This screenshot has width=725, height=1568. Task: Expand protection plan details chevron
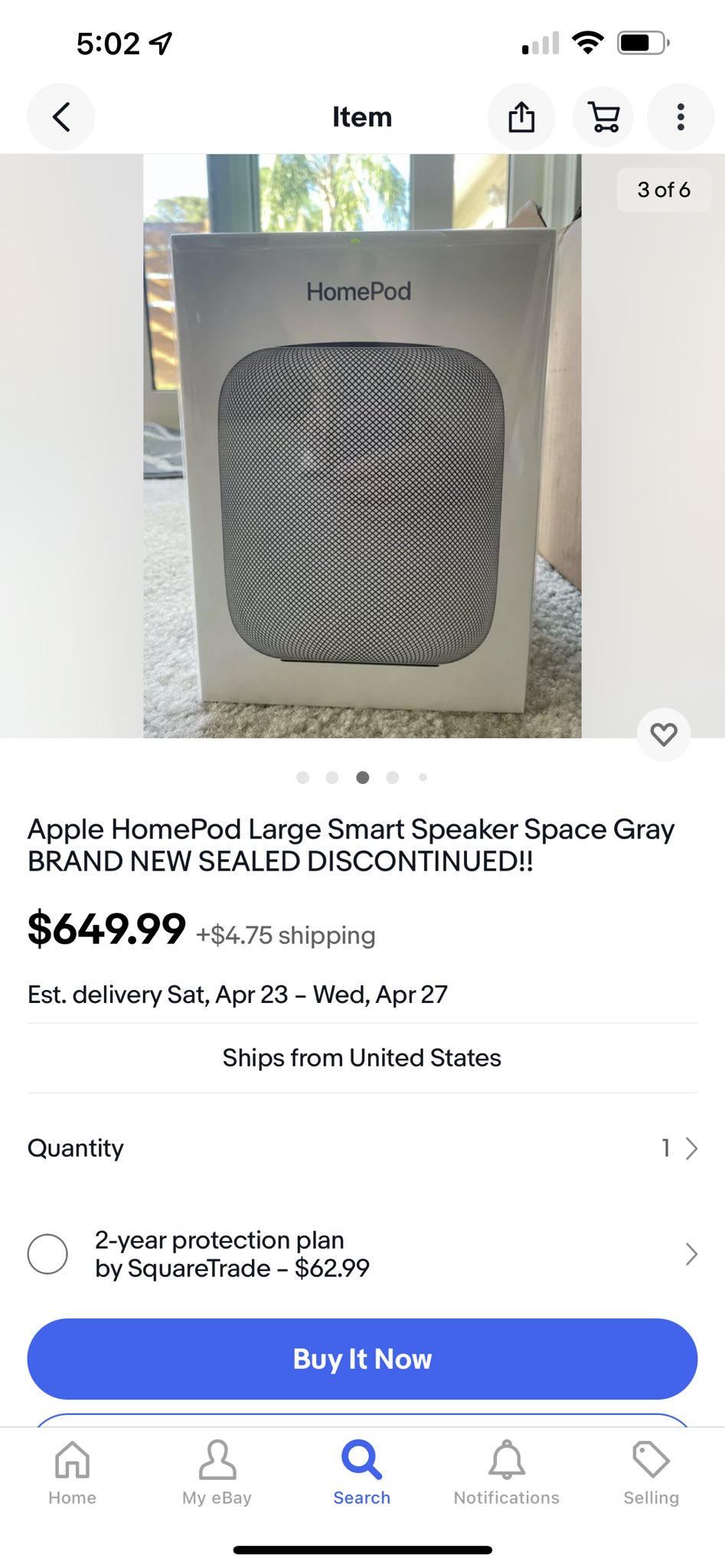click(691, 1253)
